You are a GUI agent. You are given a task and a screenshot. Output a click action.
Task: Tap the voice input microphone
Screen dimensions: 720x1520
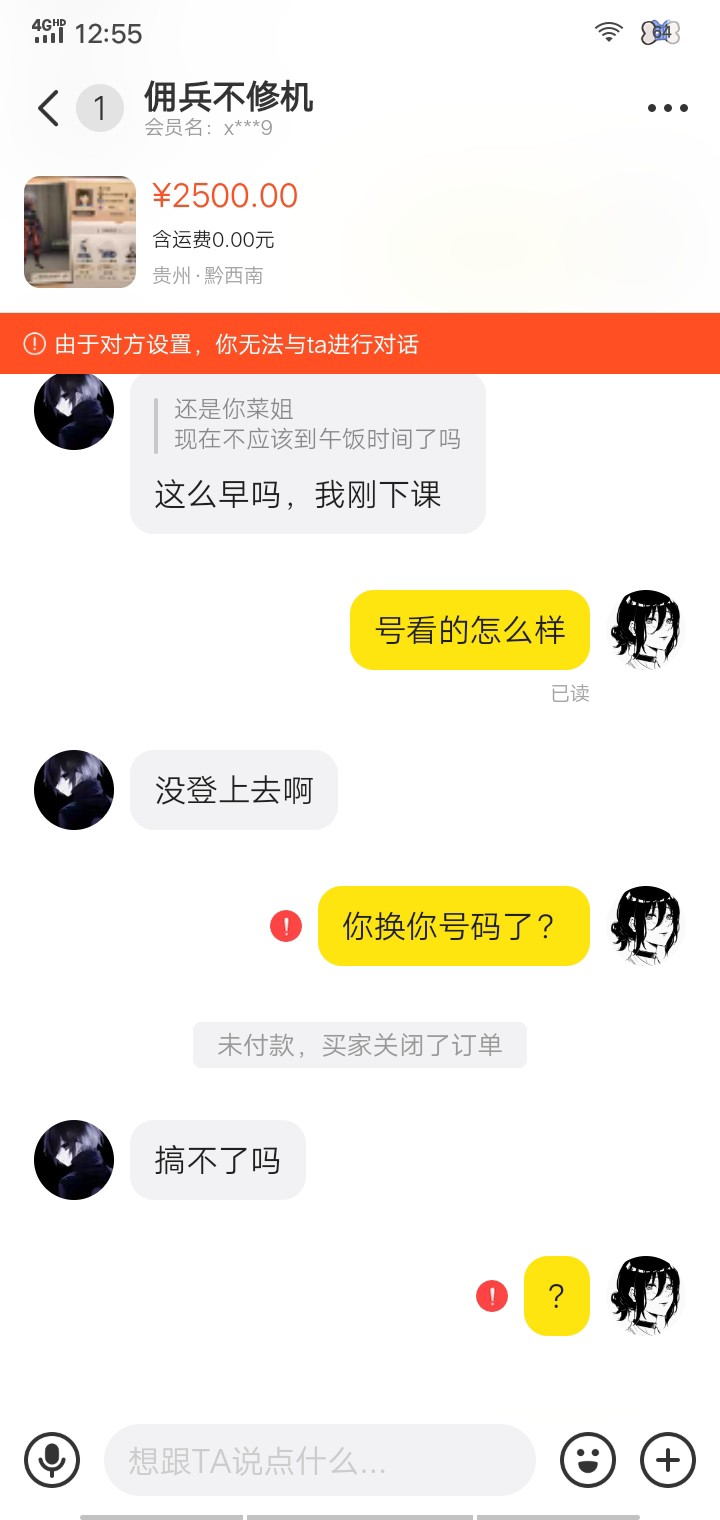52,1460
